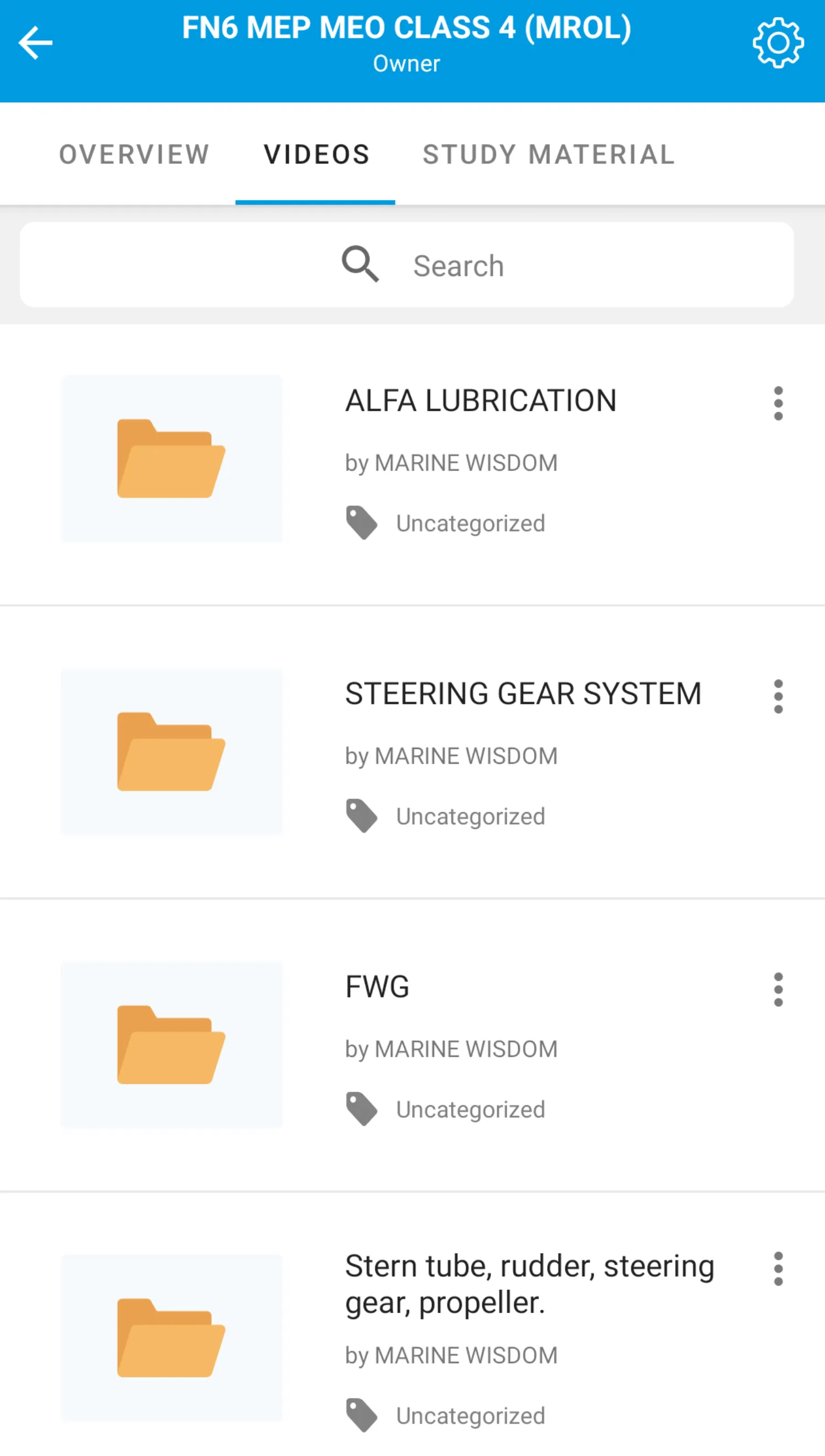Open the Stern tube, rudder folder
This screenshot has width=825, height=1456.
pyautogui.click(x=529, y=1283)
